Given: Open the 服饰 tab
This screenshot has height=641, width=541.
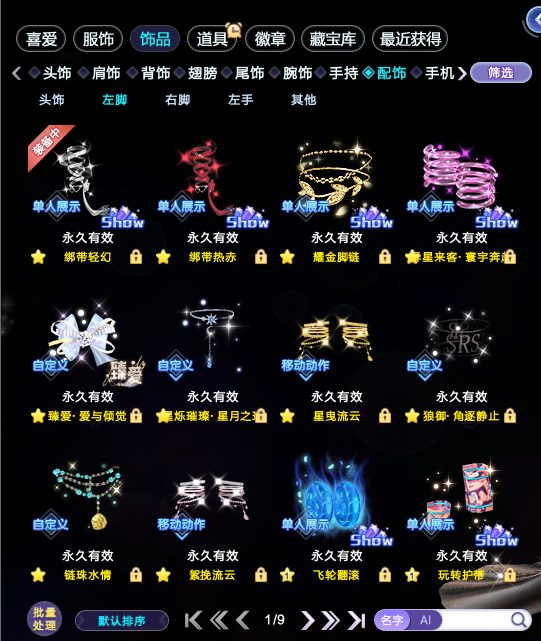Looking at the screenshot, I should (x=98, y=39).
